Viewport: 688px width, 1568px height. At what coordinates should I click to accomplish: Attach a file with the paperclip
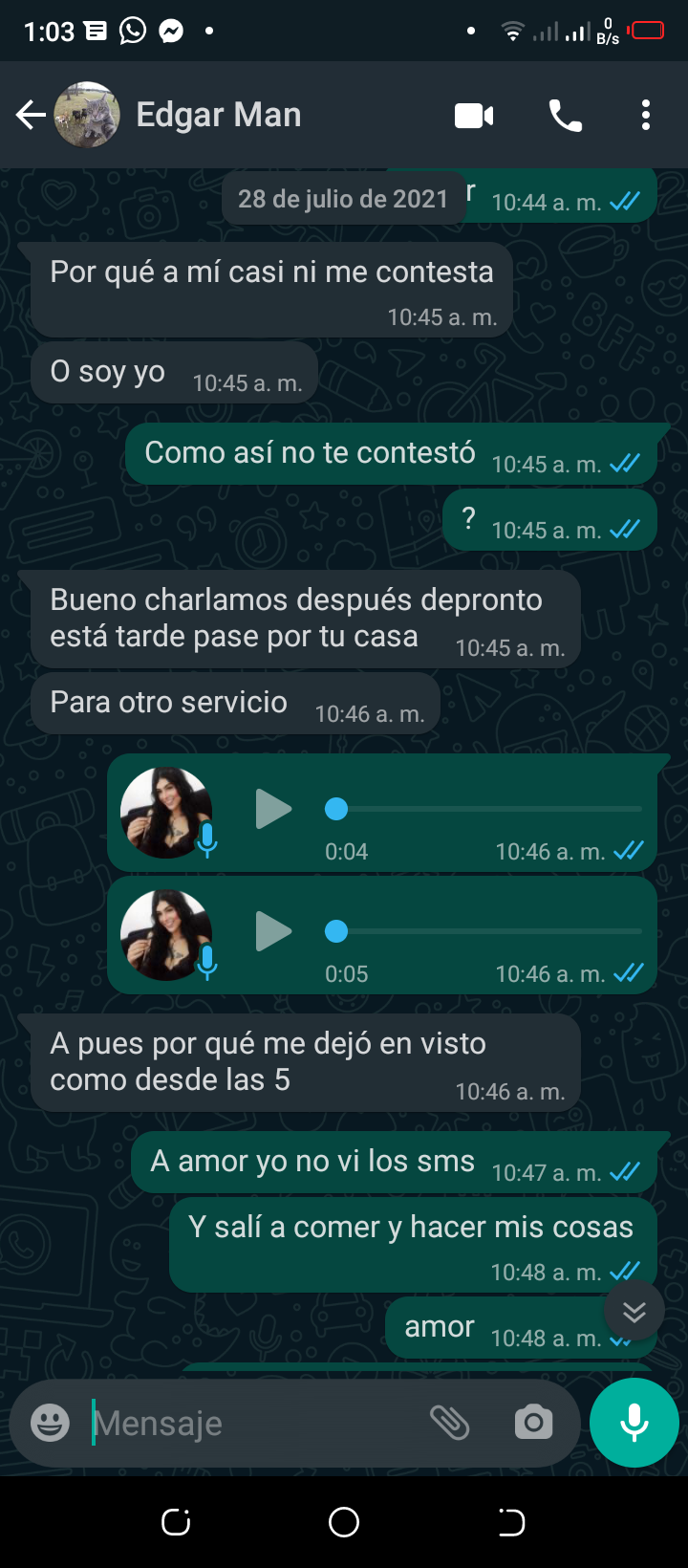449,1423
